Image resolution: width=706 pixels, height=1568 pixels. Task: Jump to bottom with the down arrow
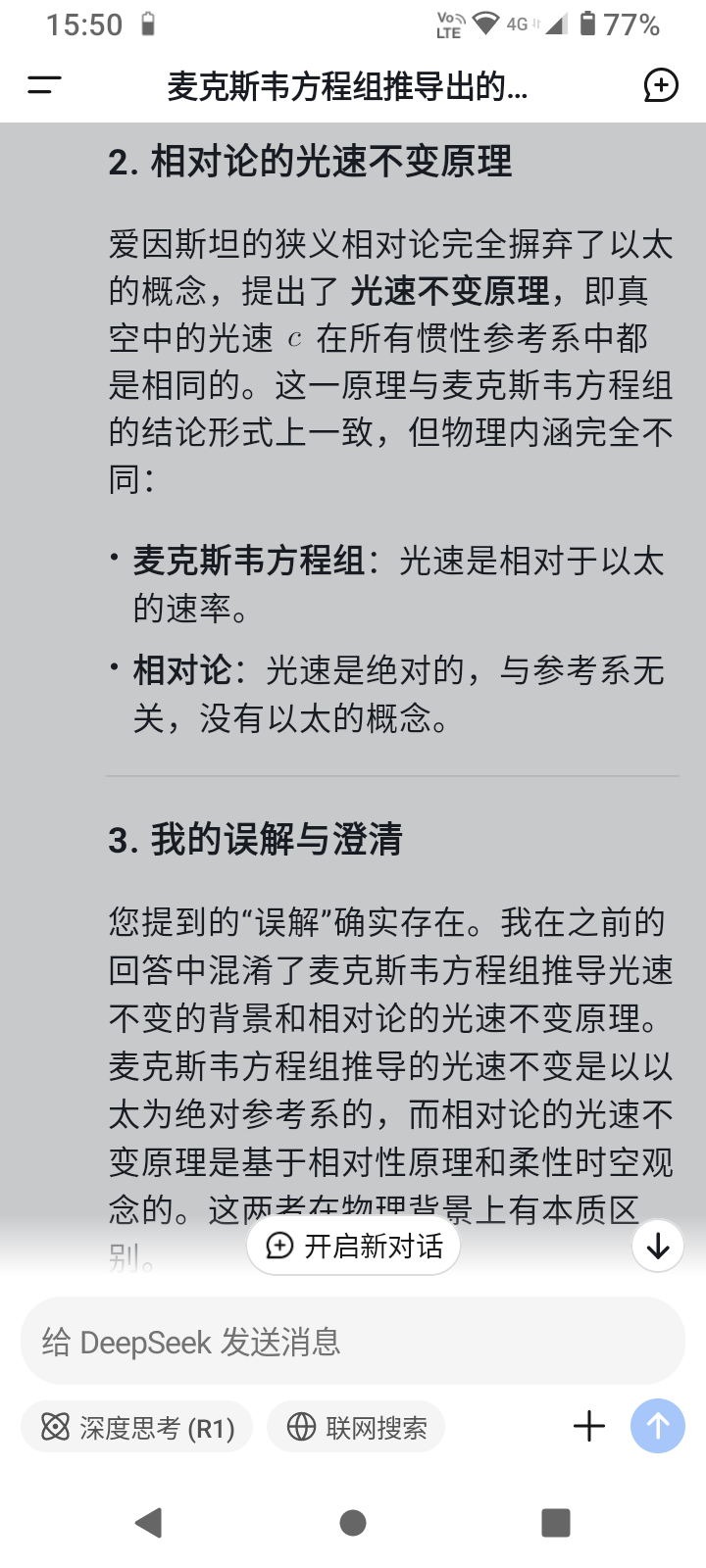(658, 1246)
